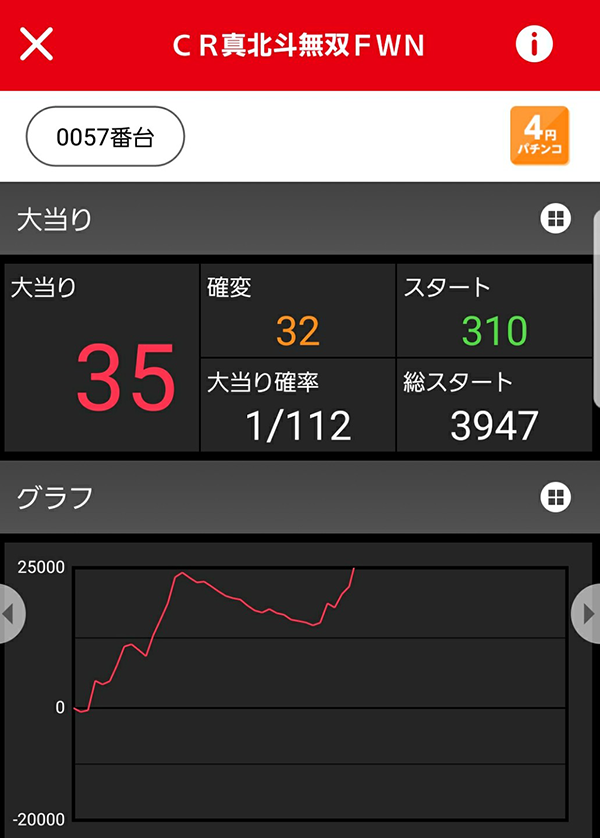Image resolution: width=600 pixels, height=838 pixels.
Task: Tap the 0057番台 machine number chip
Action: [x=105, y=138]
